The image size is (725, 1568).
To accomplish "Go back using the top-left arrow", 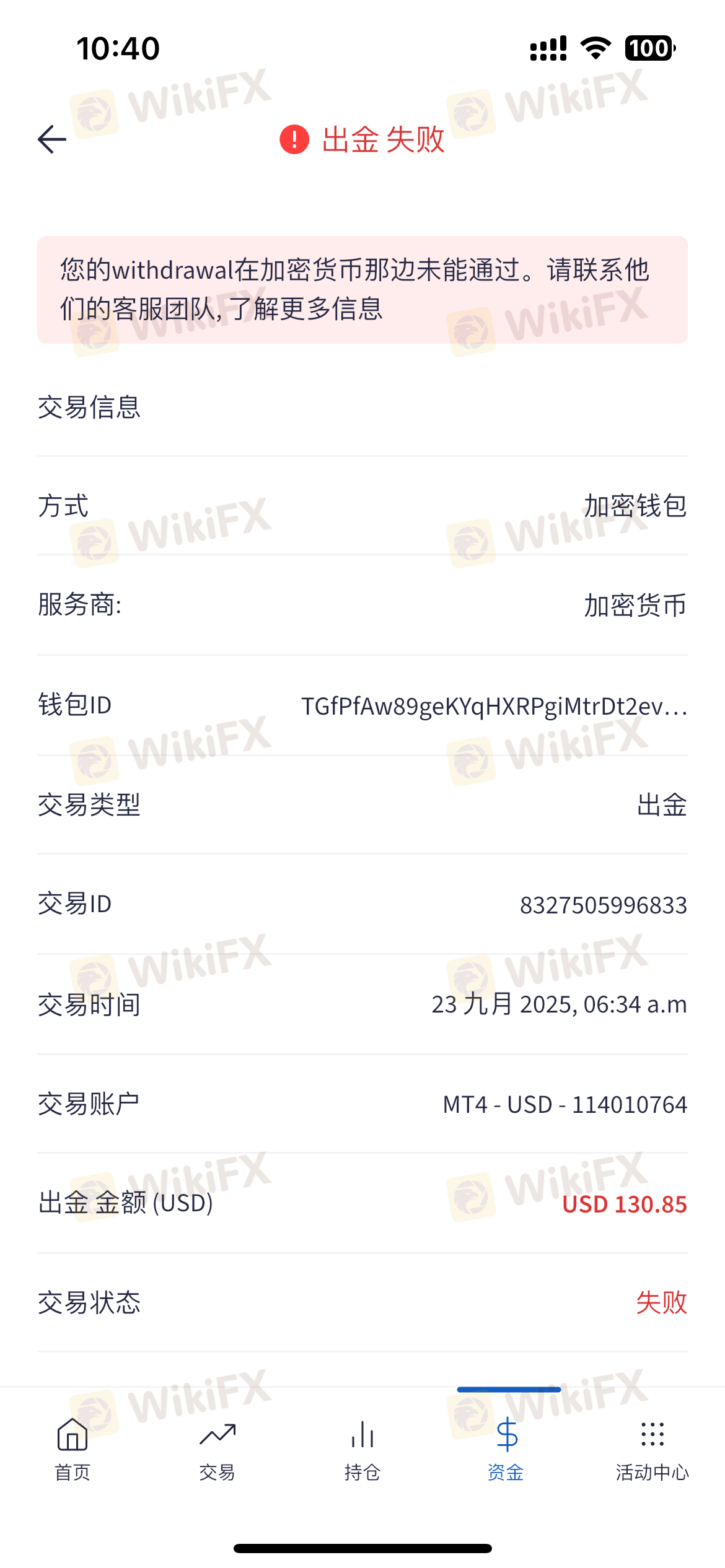I will pos(52,139).
